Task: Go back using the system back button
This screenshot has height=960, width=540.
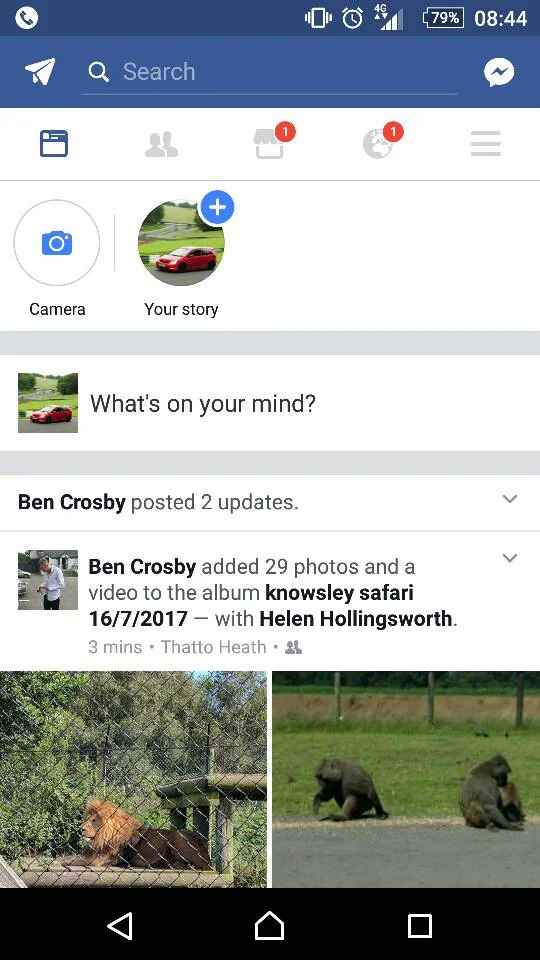Action: coord(120,925)
